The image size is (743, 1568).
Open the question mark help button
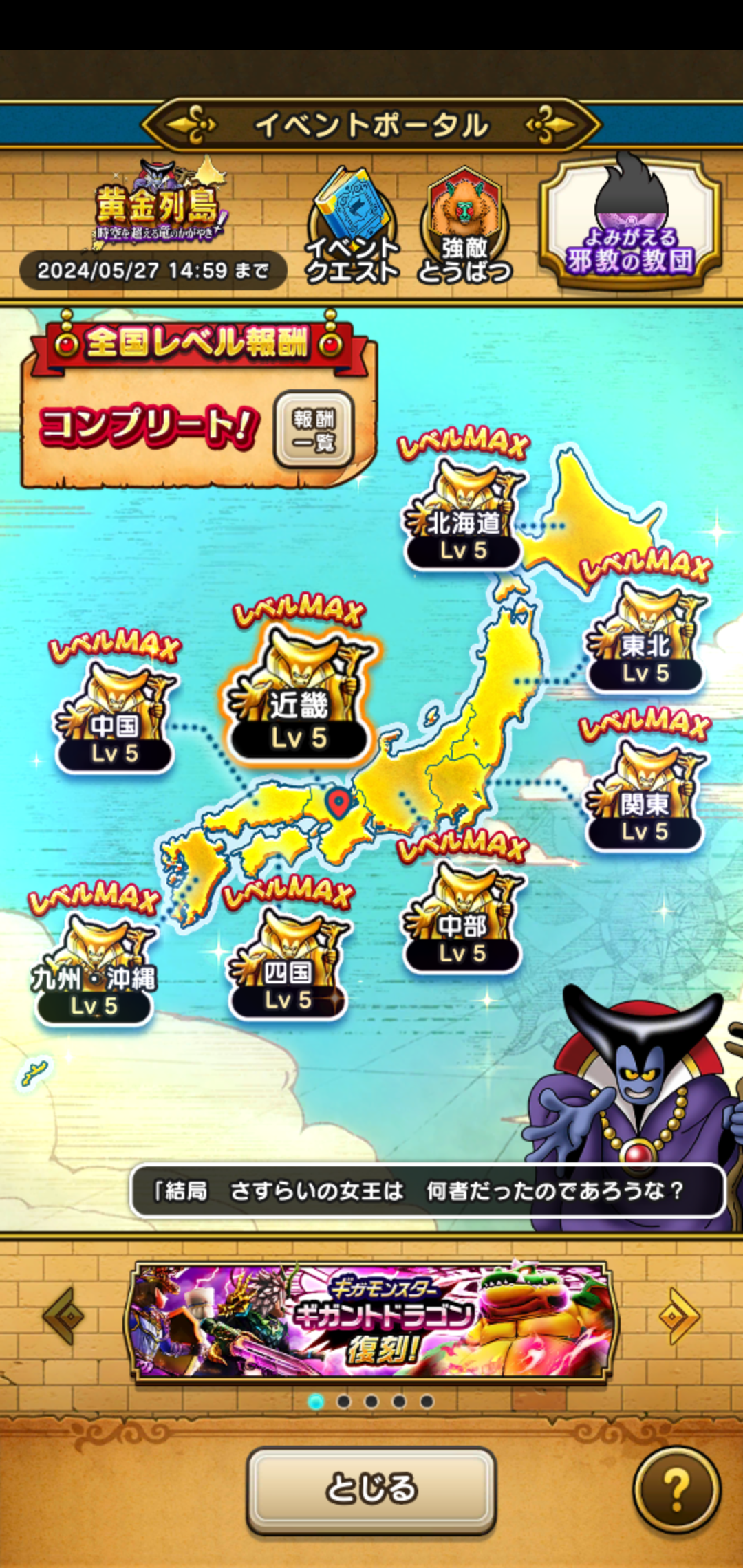coord(676,1489)
